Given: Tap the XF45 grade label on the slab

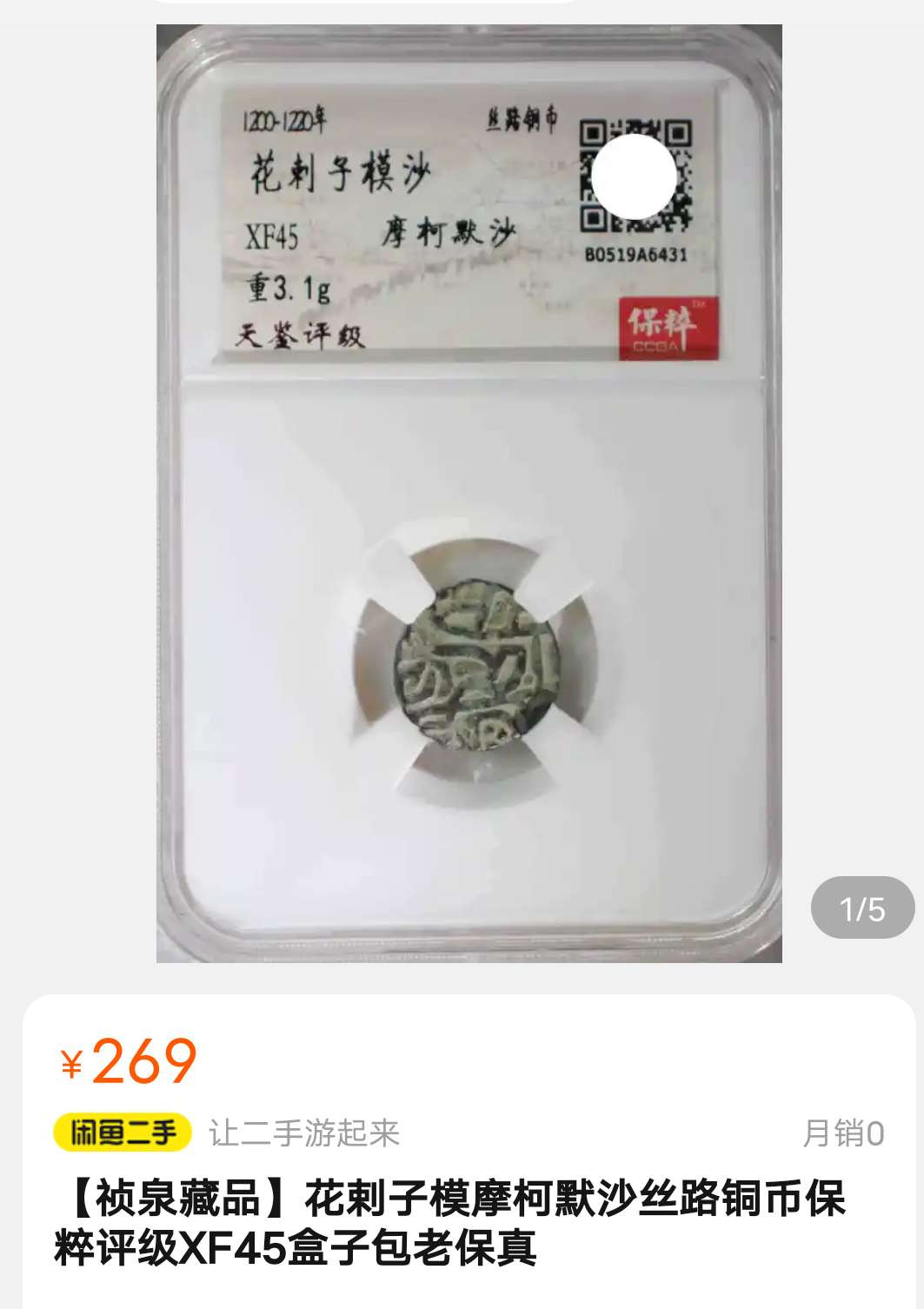Looking at the screenshot, I should [269, 236].
